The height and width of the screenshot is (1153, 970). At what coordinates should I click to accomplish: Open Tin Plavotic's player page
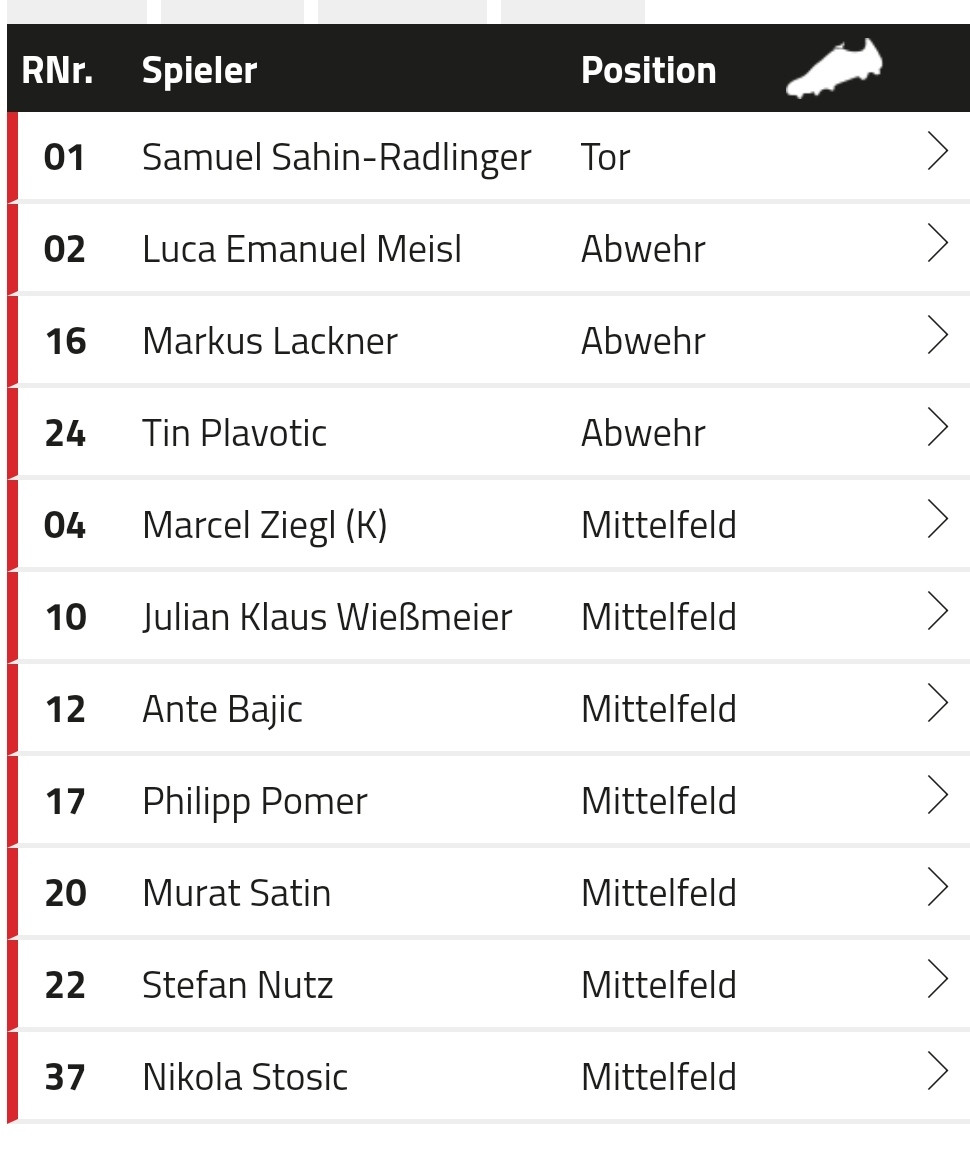pyautogui.click(x=235, y=433)
